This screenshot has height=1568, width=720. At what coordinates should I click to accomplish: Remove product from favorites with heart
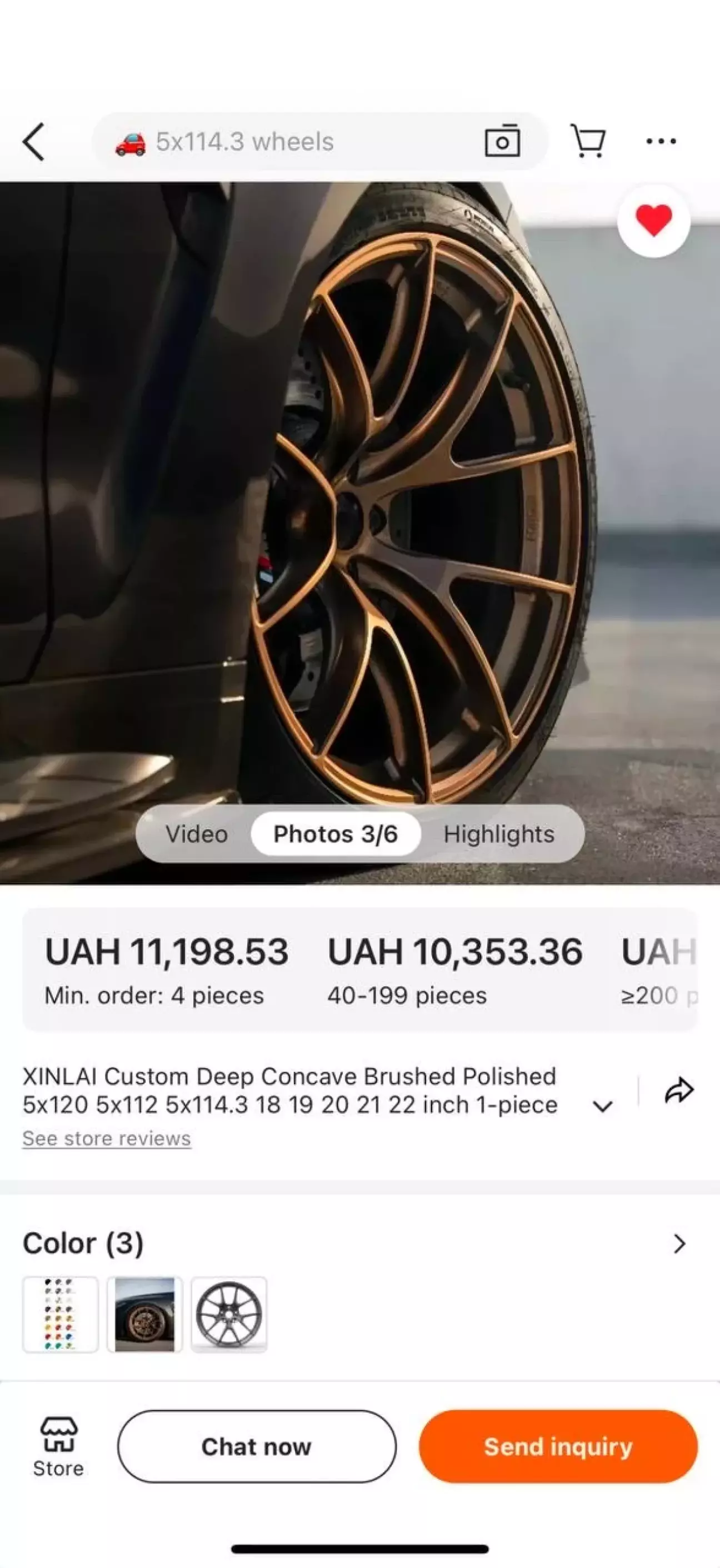[x=654, y=220]
